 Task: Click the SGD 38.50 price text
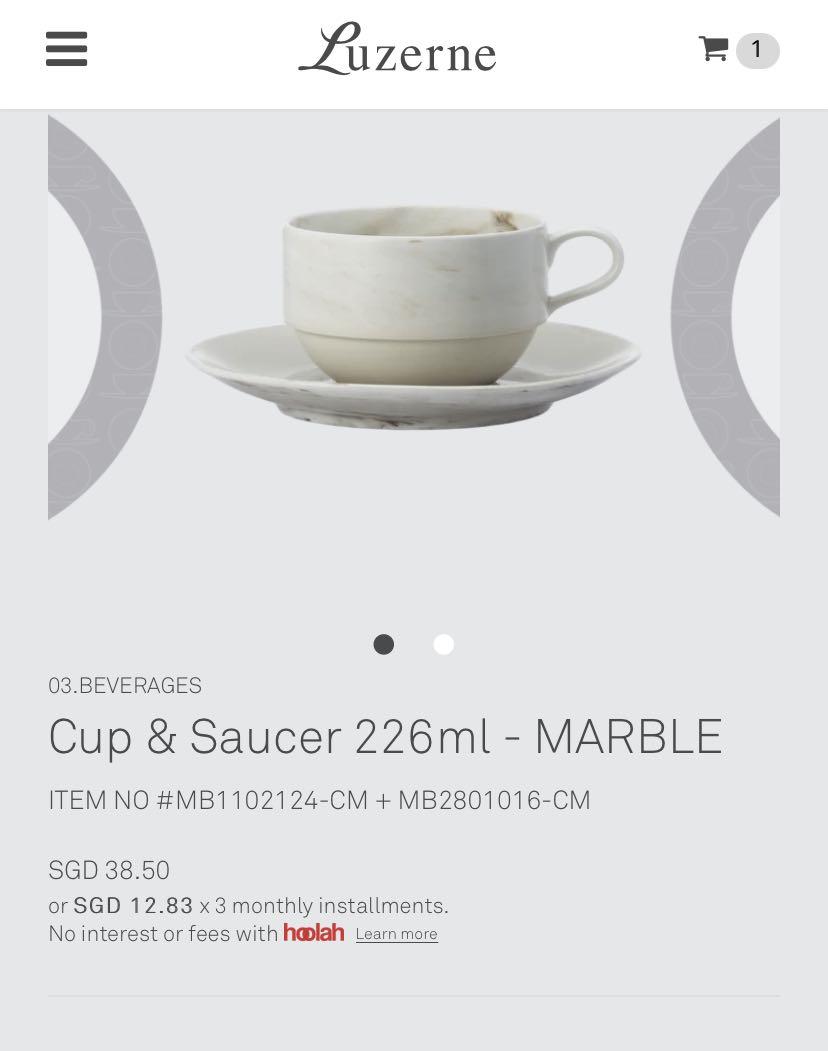pos(109,870)
